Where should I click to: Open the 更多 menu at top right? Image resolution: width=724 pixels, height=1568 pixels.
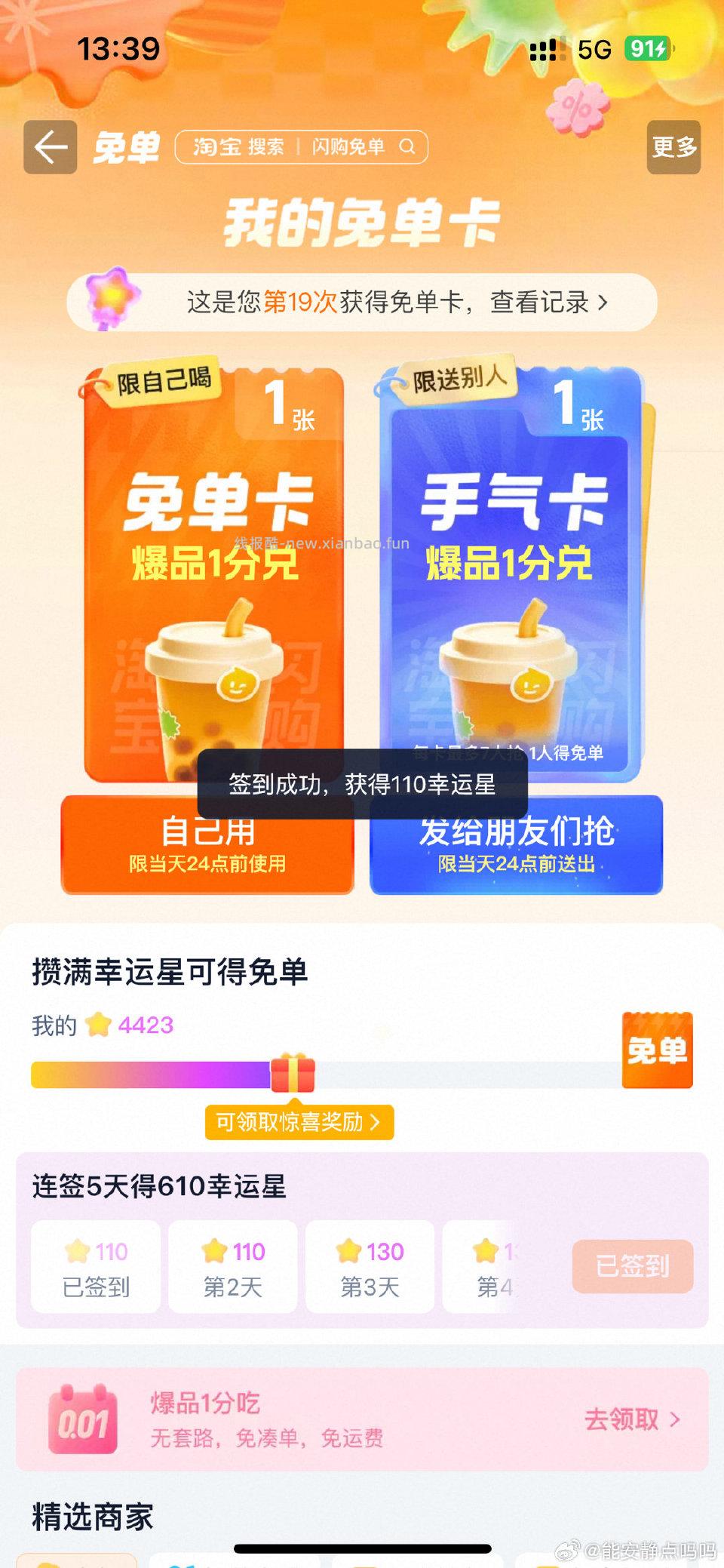tap(673, 147)
